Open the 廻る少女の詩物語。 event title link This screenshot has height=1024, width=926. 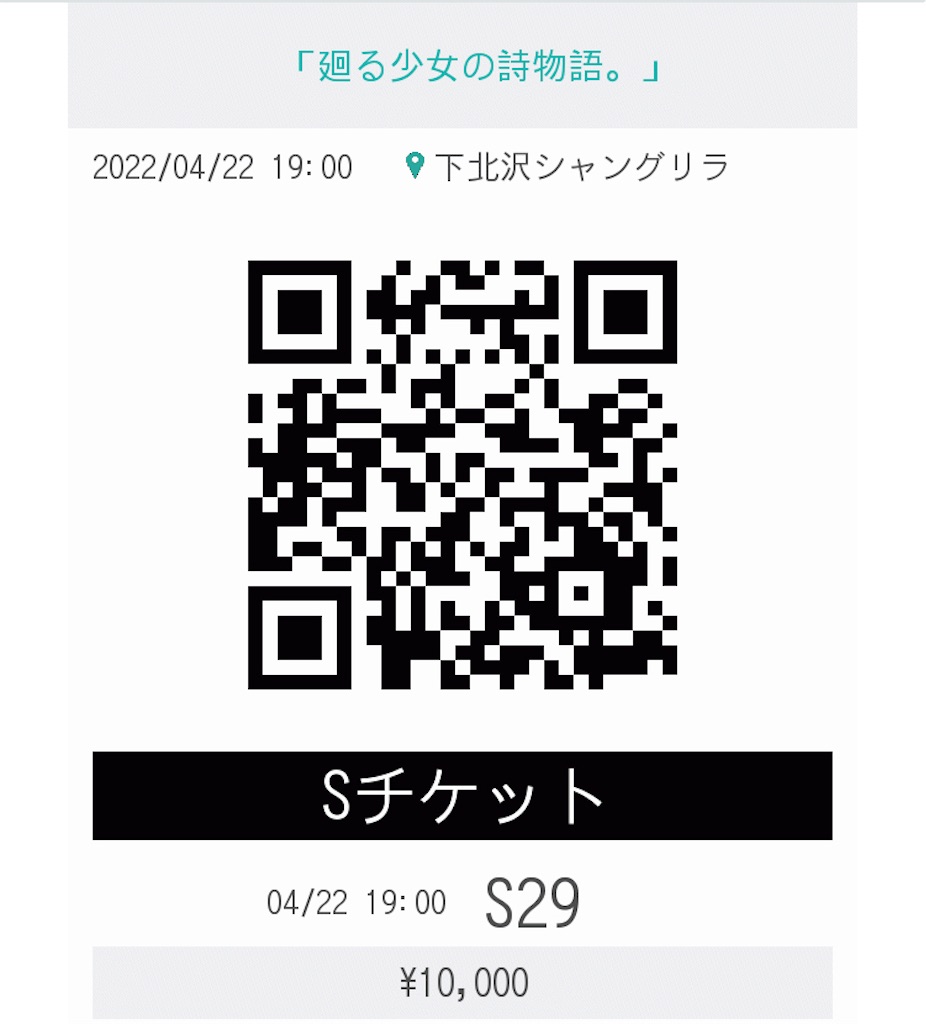(477, 68)
